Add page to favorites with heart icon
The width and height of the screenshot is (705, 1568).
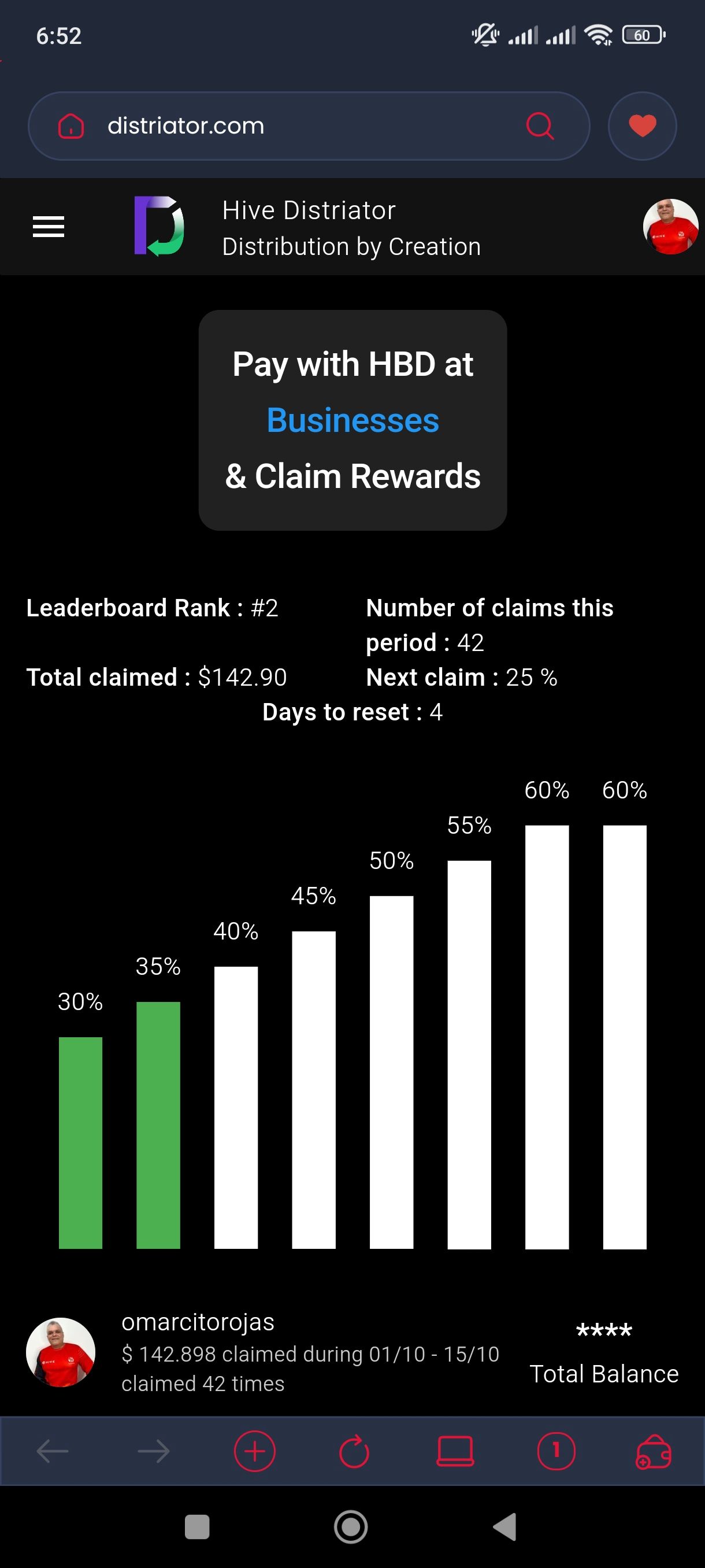coord(642,126)
